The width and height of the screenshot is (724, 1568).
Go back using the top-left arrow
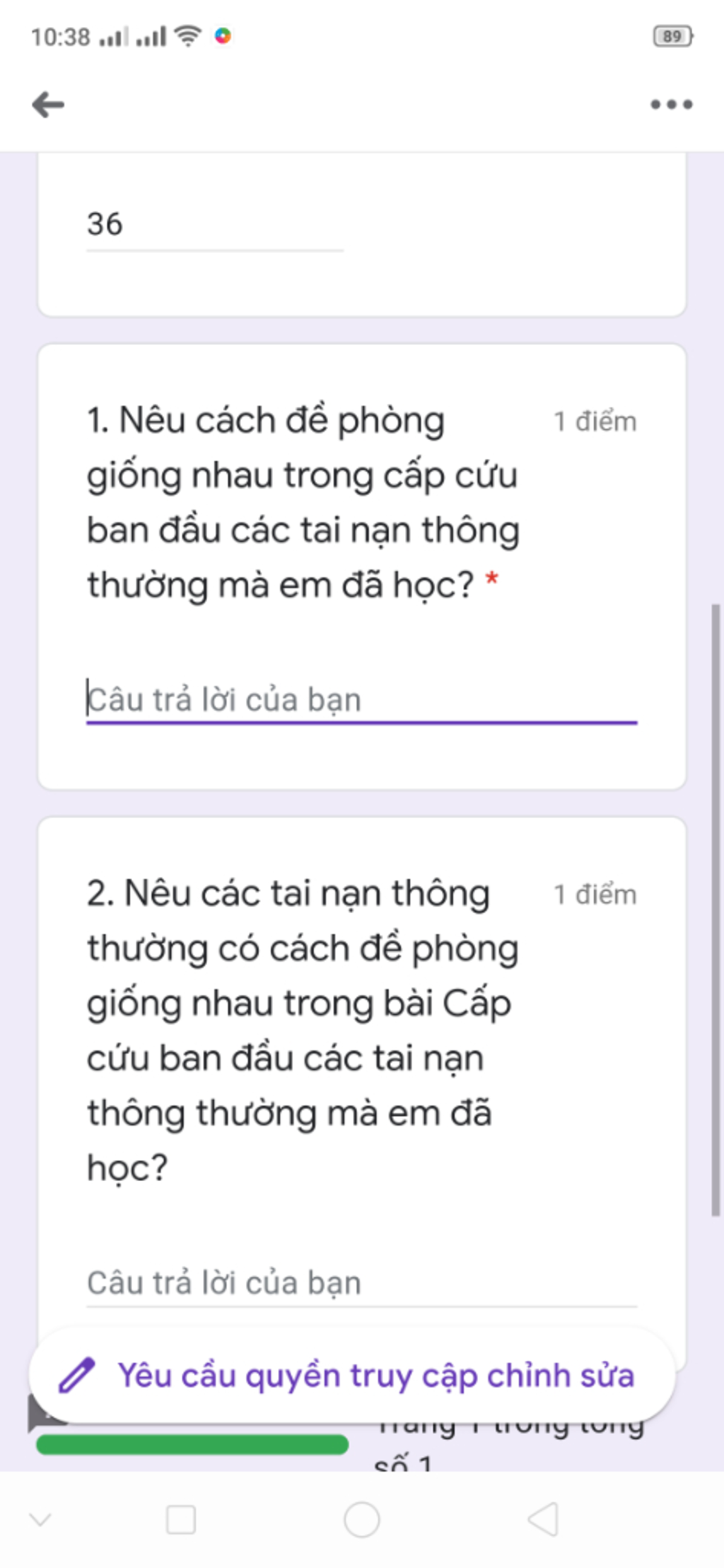[48, 105]
